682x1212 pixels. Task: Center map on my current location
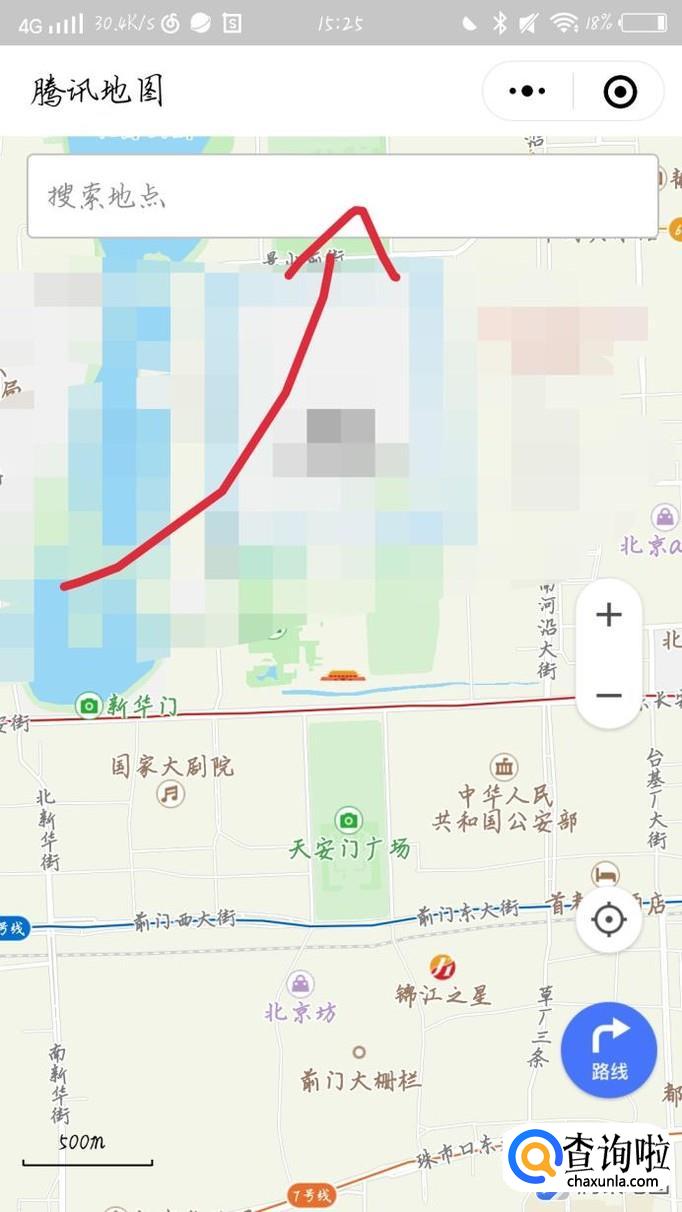click(608, 919)
